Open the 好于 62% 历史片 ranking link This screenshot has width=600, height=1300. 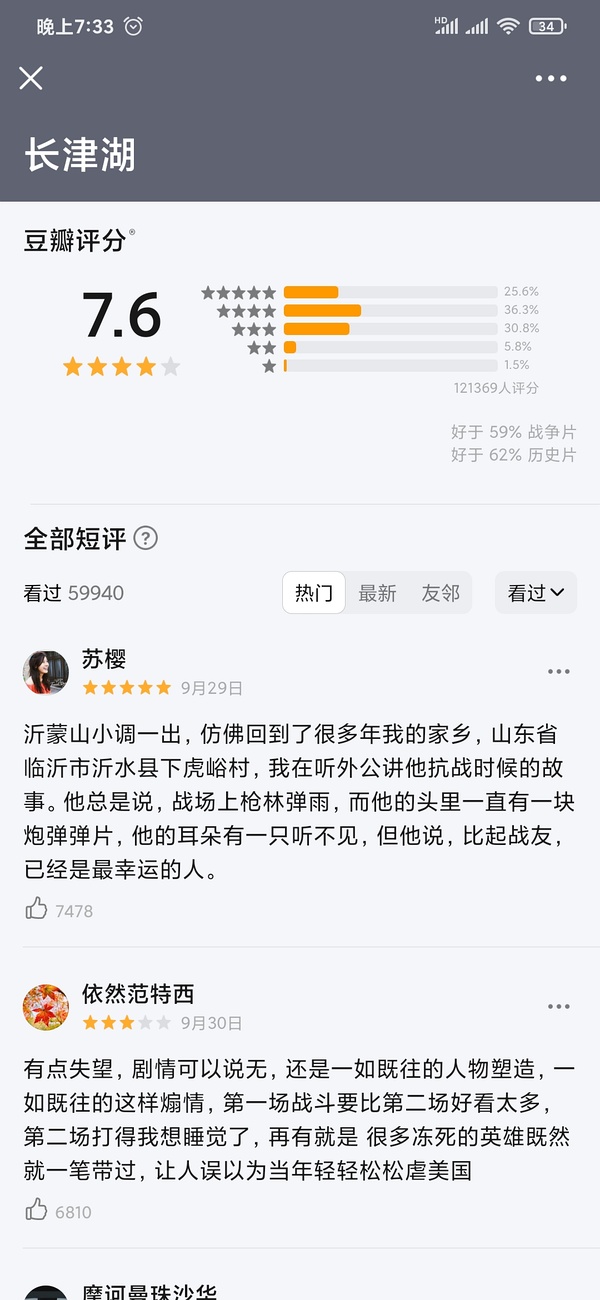tap(513, 455)
